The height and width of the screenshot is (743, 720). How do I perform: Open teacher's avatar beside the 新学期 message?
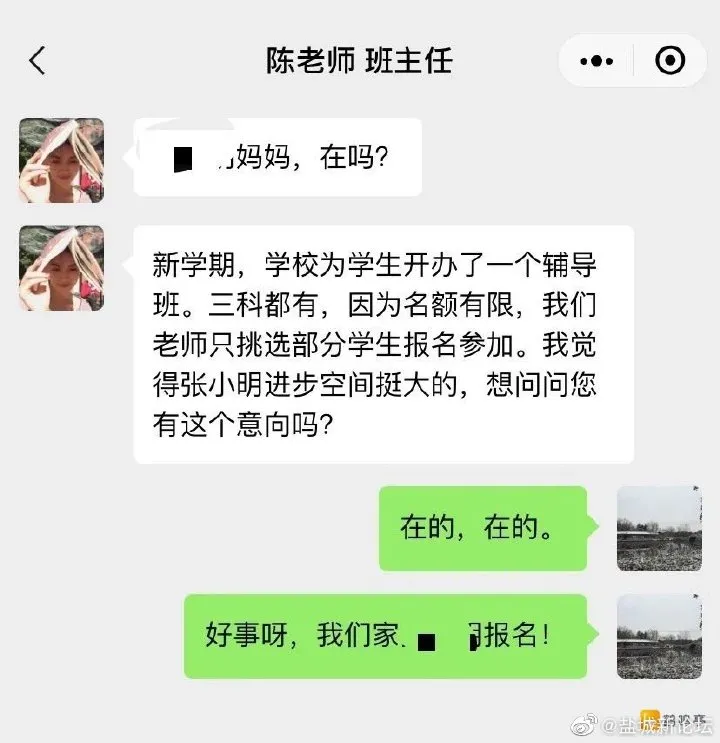pos(61,268)
